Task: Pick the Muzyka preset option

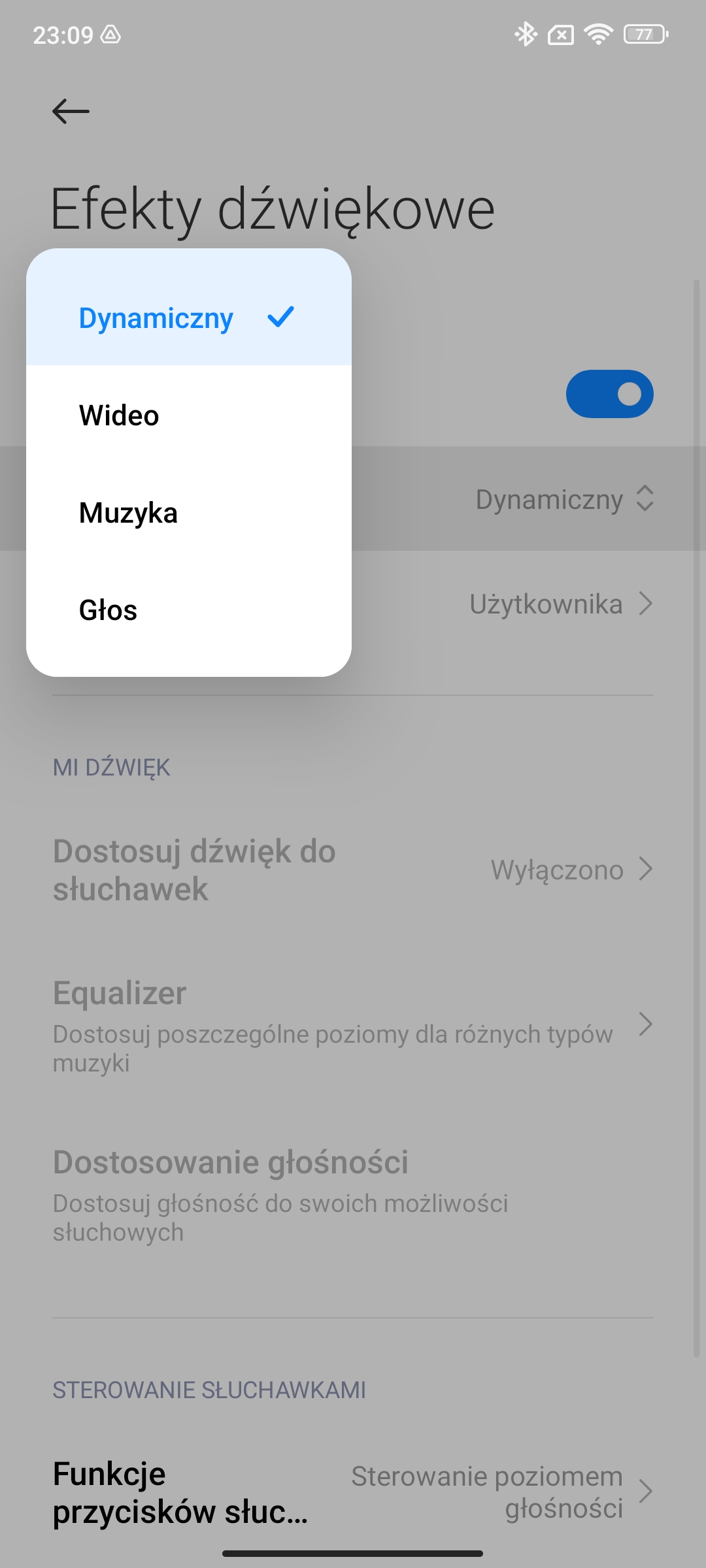Action: tap(188, 512)
